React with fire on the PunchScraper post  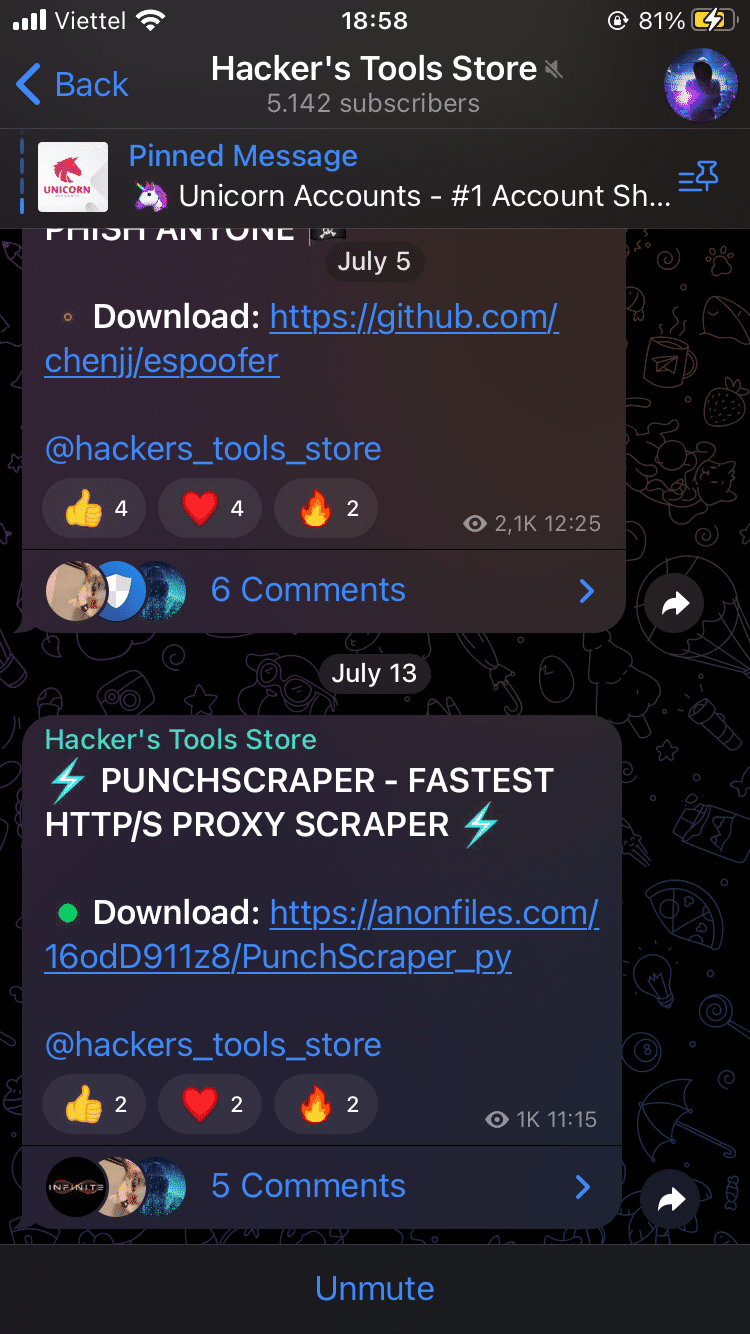click(325, 1105)
